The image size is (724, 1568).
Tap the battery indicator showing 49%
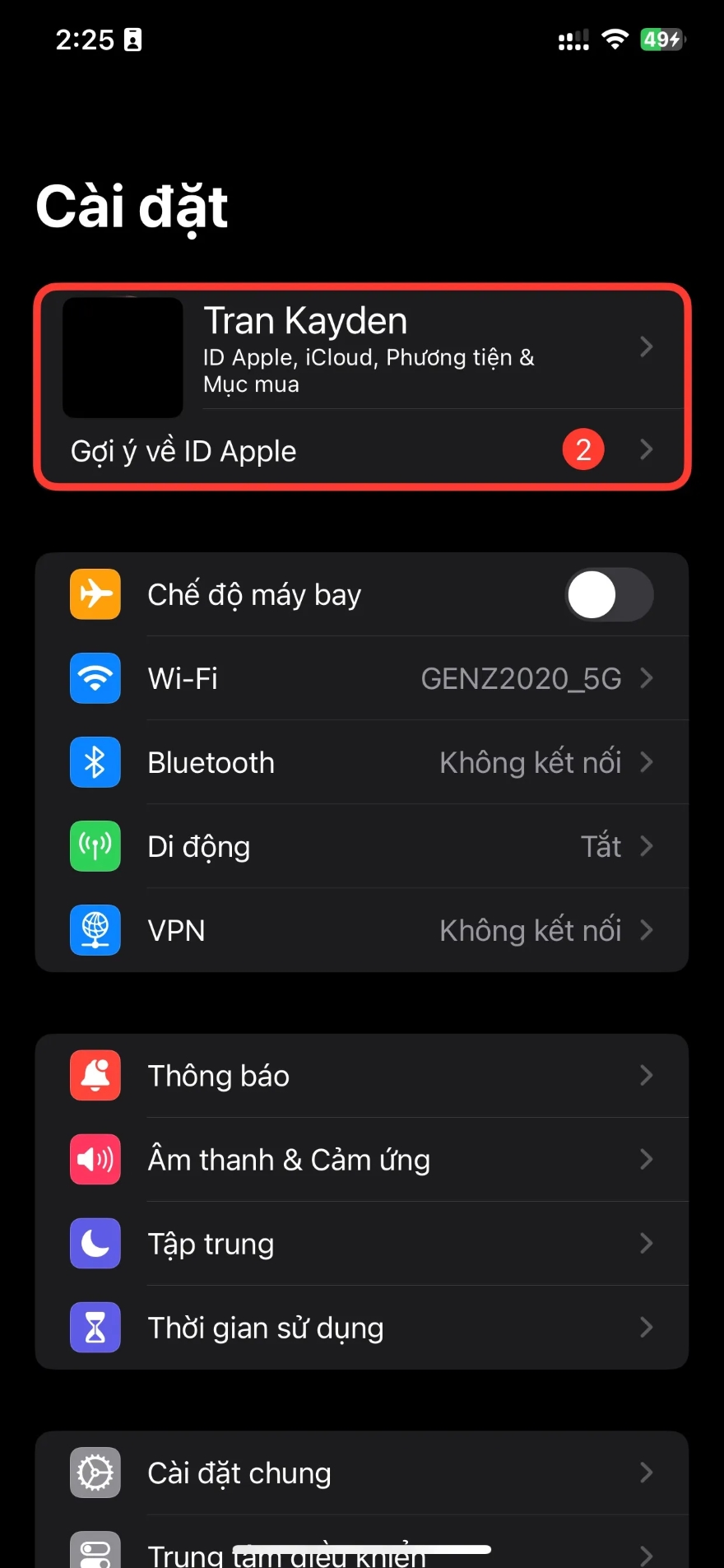(x=661, y=39)
